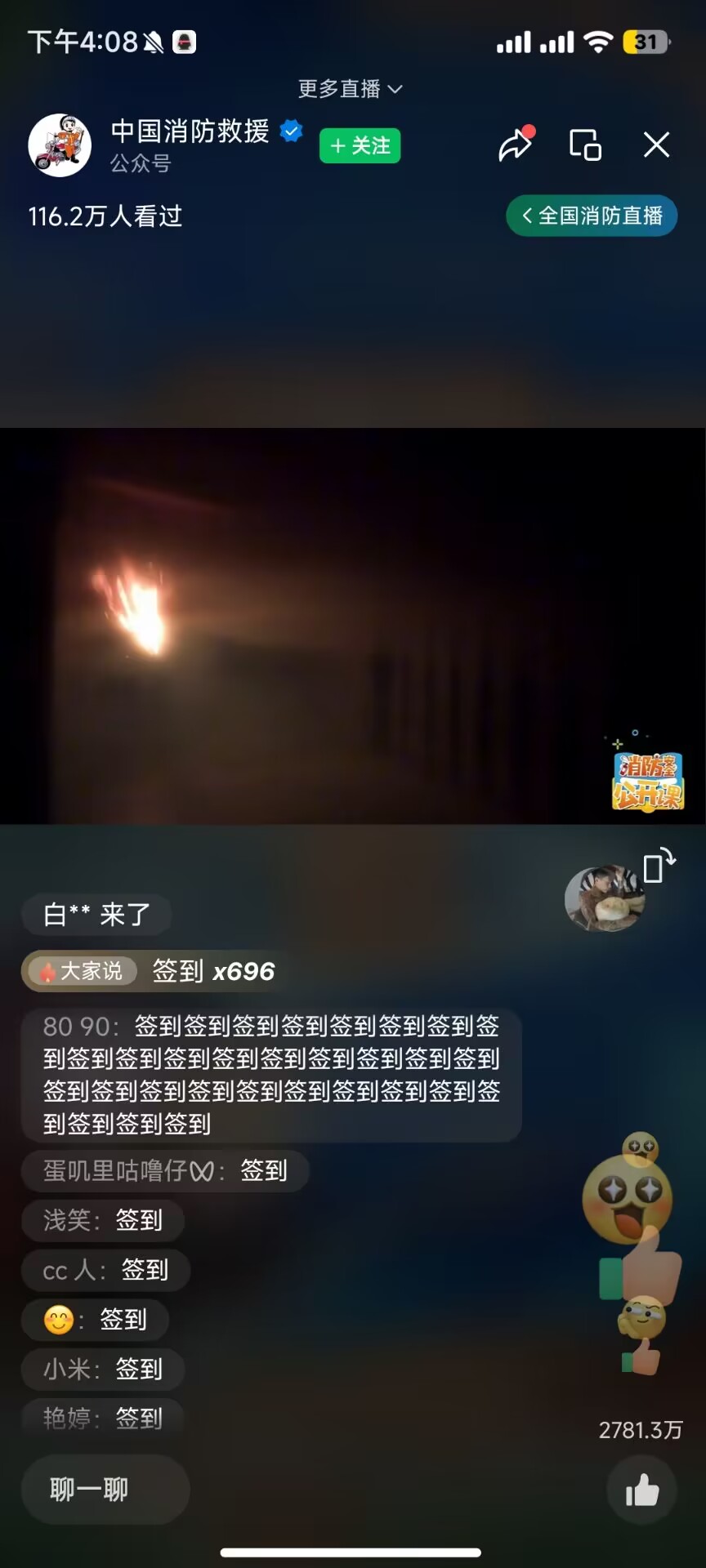Like the live stream with thumbs up

642,1490
